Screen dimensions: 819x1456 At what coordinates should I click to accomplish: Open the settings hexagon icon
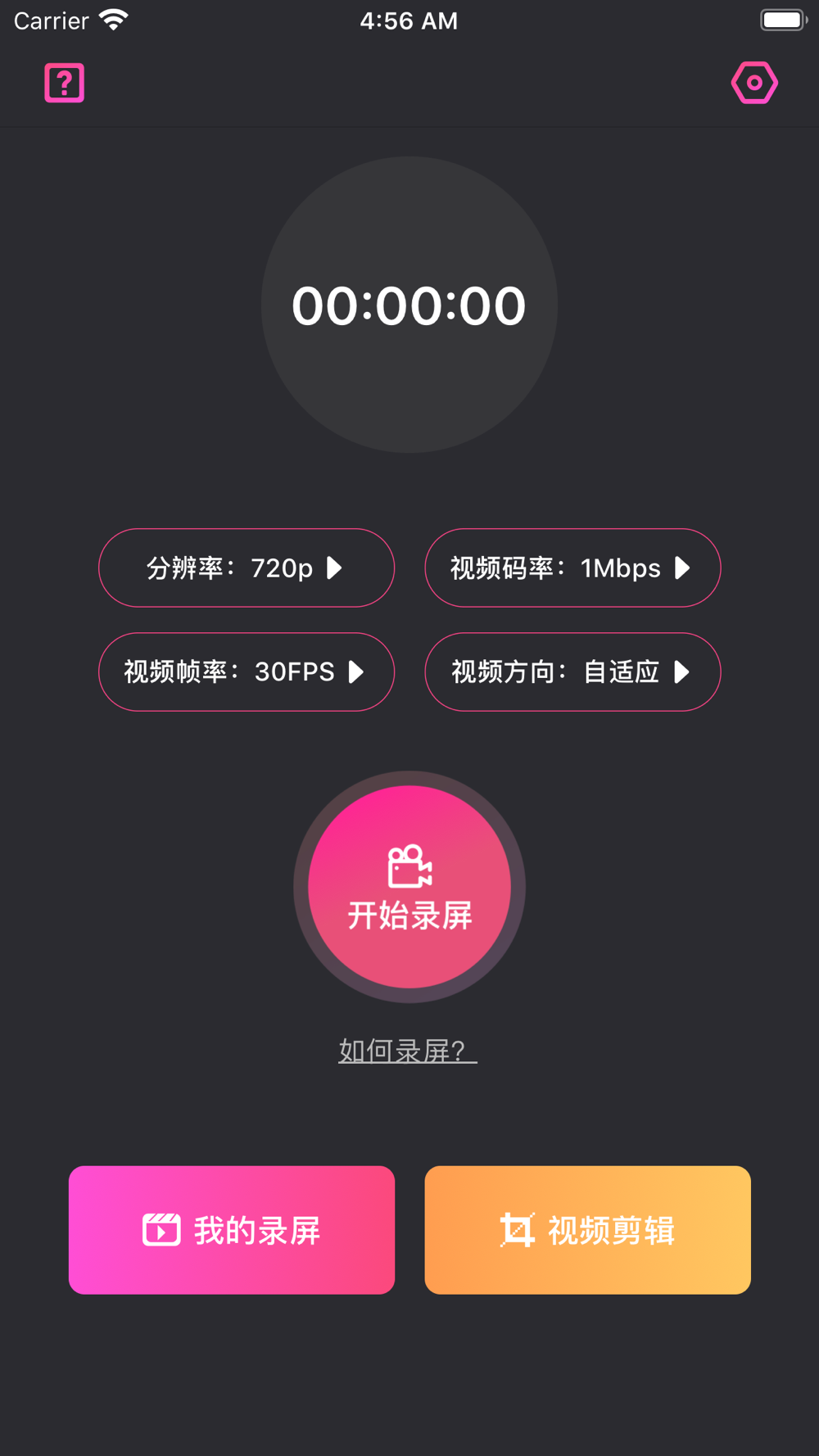pyautogui.click(x=754, y=83)
